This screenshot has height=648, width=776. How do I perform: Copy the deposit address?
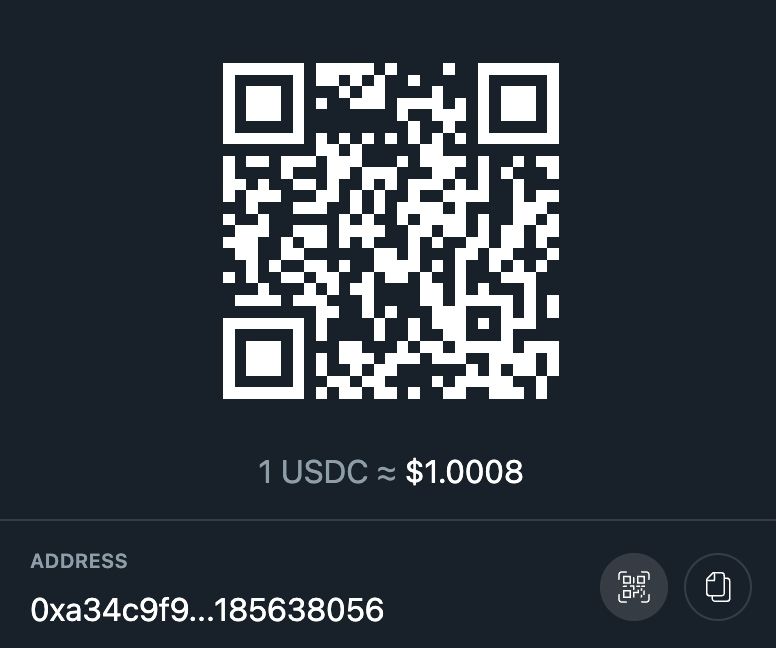(x=717, y=587)
